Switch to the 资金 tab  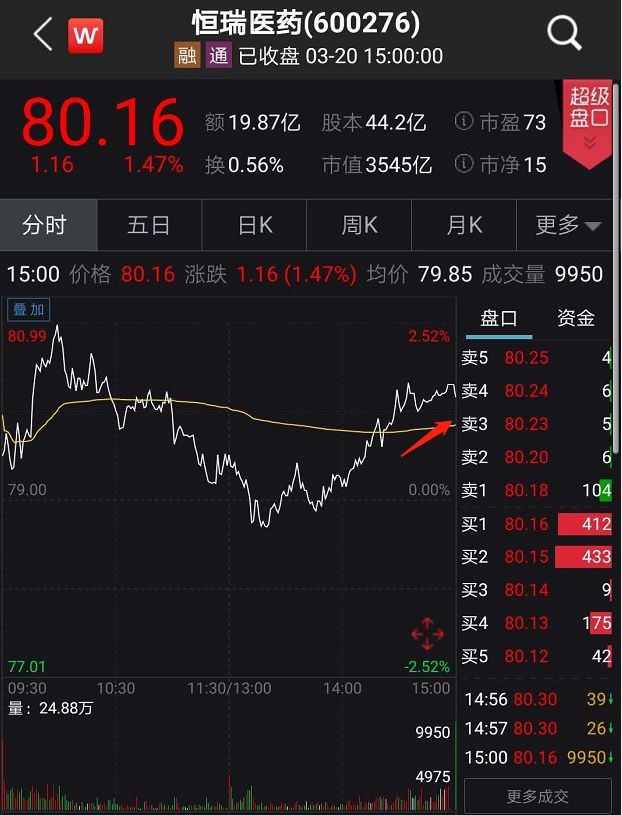(x=576, y=318)
